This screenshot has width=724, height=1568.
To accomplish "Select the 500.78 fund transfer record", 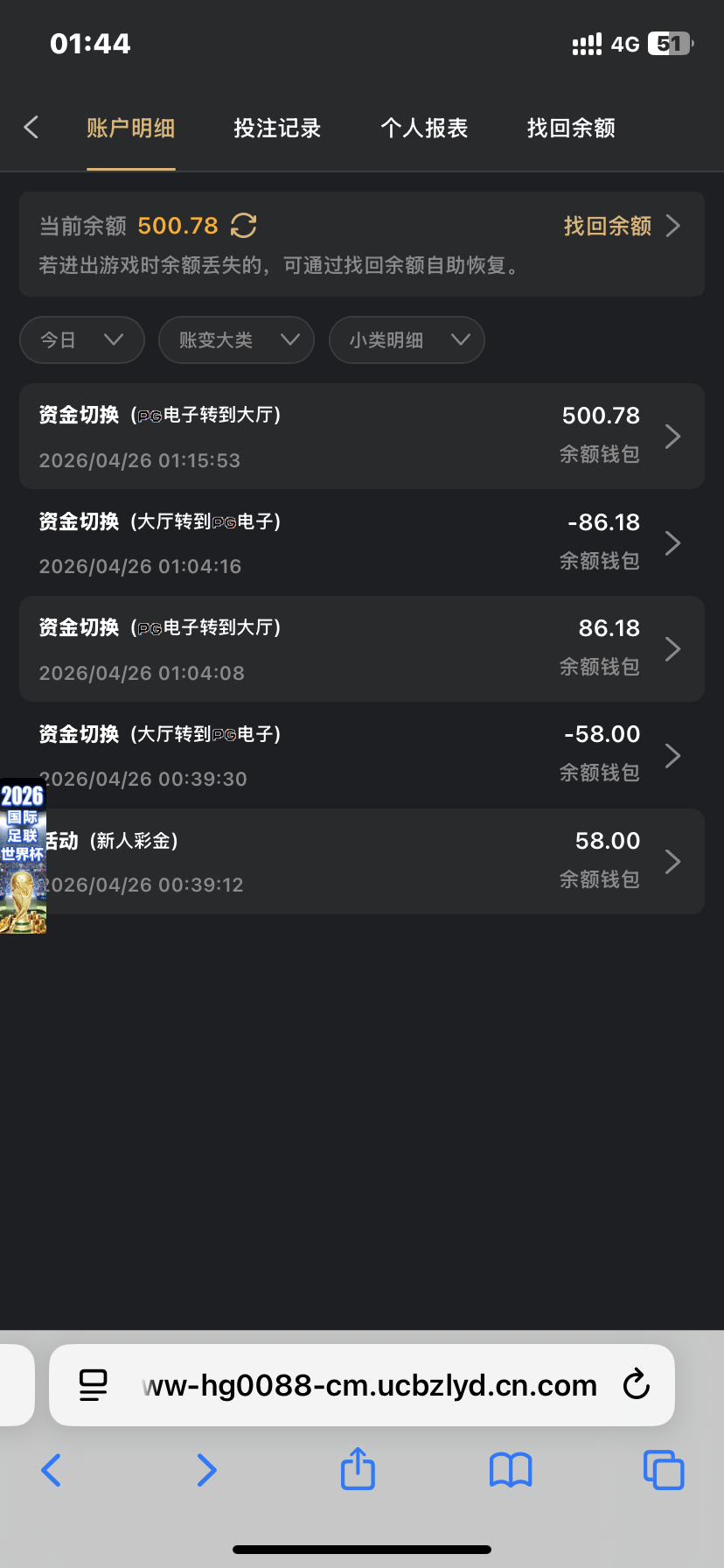I will point(362,437).
